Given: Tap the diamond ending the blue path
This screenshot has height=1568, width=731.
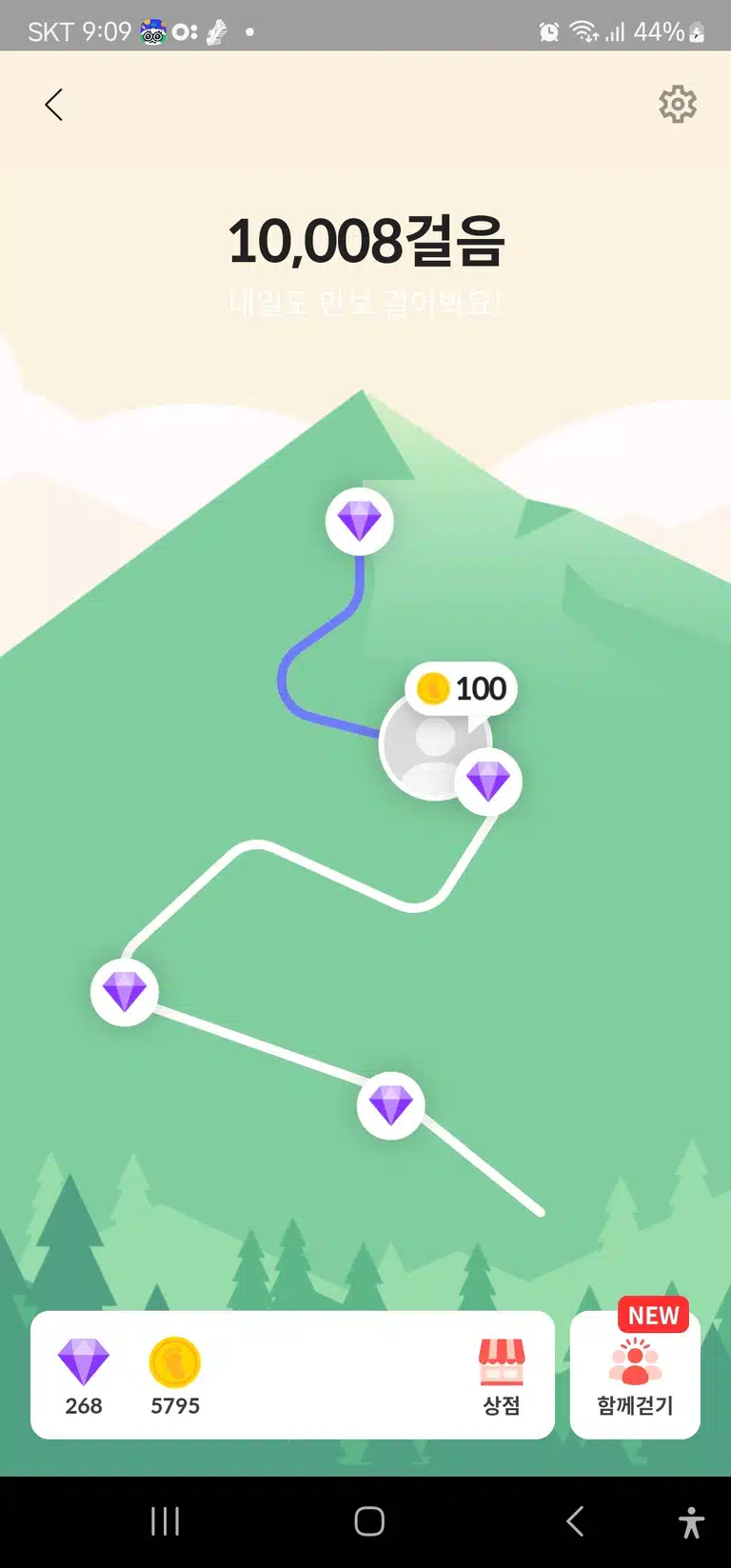Looking at the screenshot, I should [x=360, y=521].
